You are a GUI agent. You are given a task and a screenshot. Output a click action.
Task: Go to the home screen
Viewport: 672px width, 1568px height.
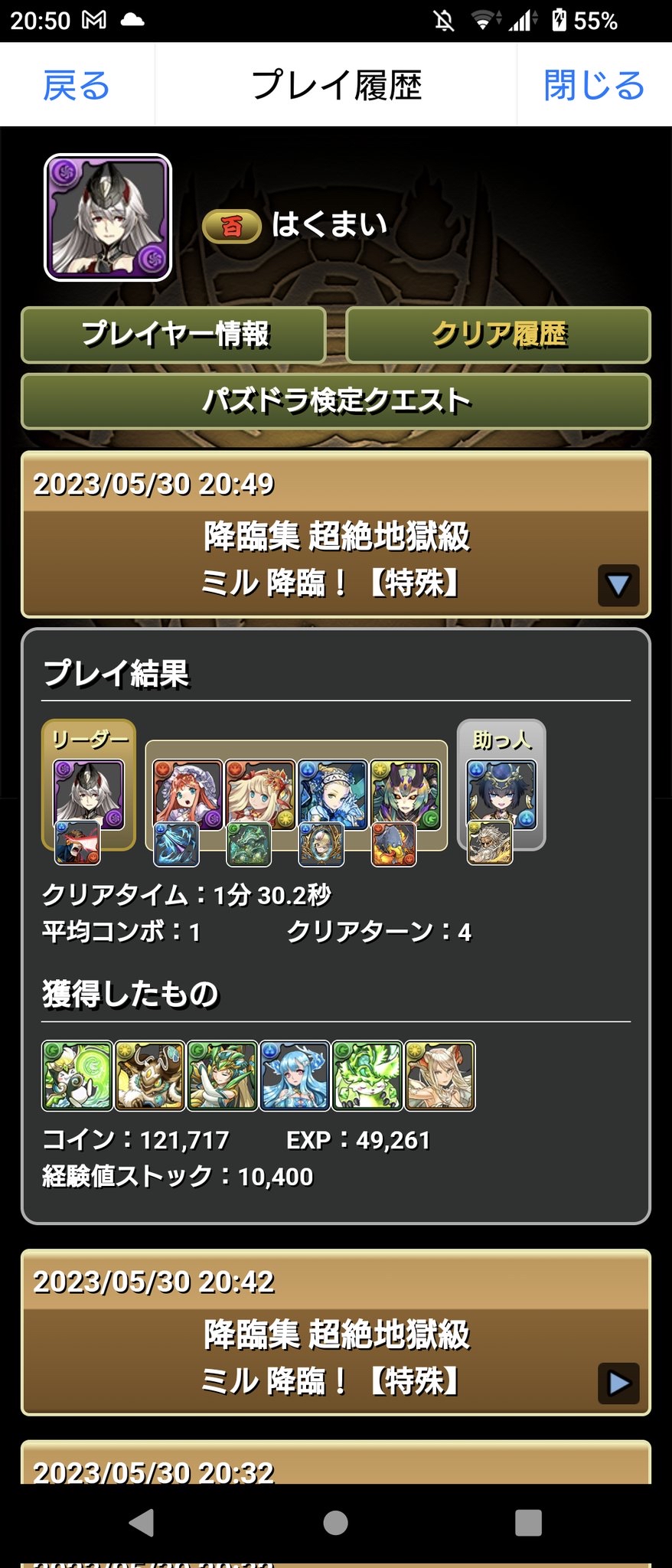(335, 1523)
